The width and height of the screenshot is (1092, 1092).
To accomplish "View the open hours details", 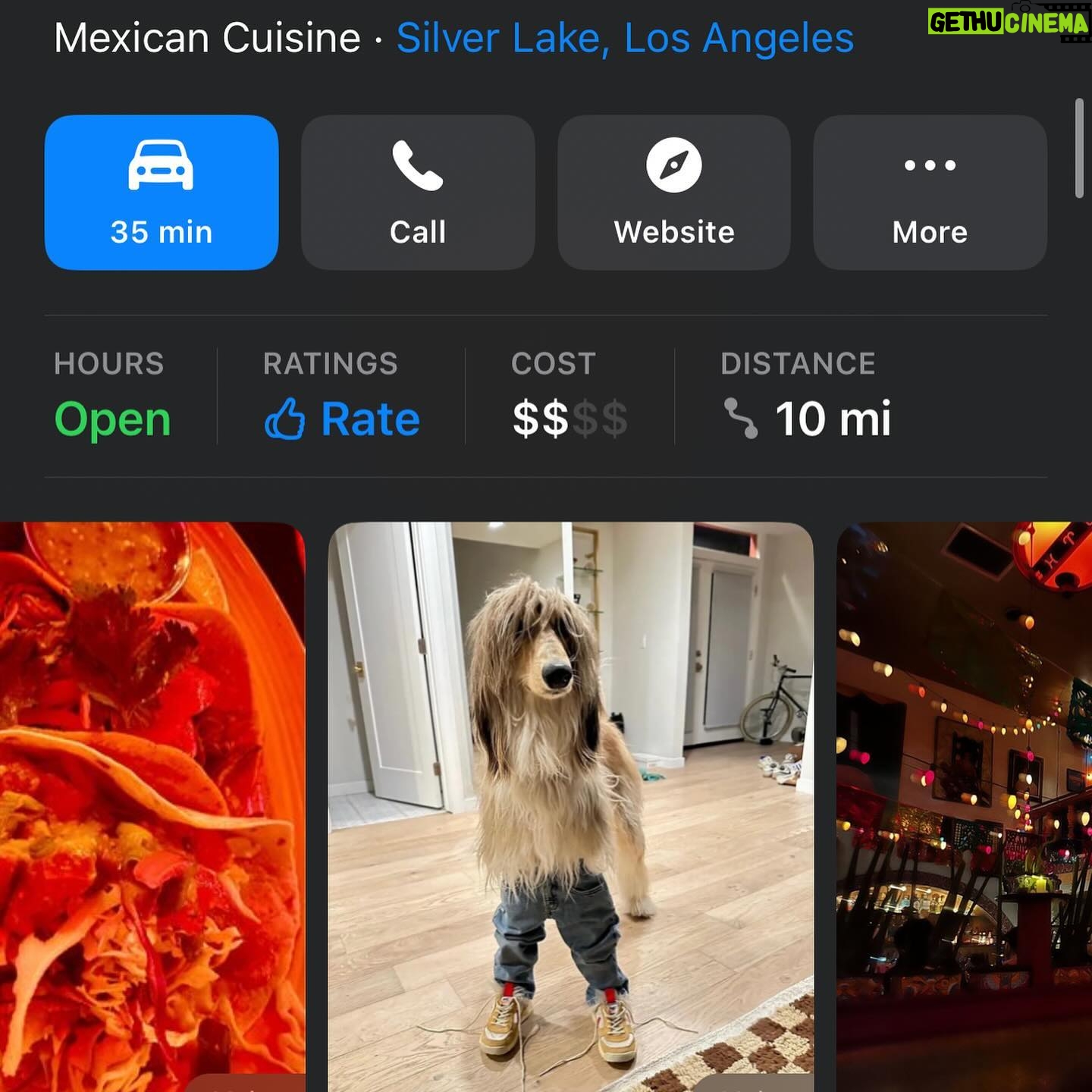I will pyautogui.click(x=112, y=419).
